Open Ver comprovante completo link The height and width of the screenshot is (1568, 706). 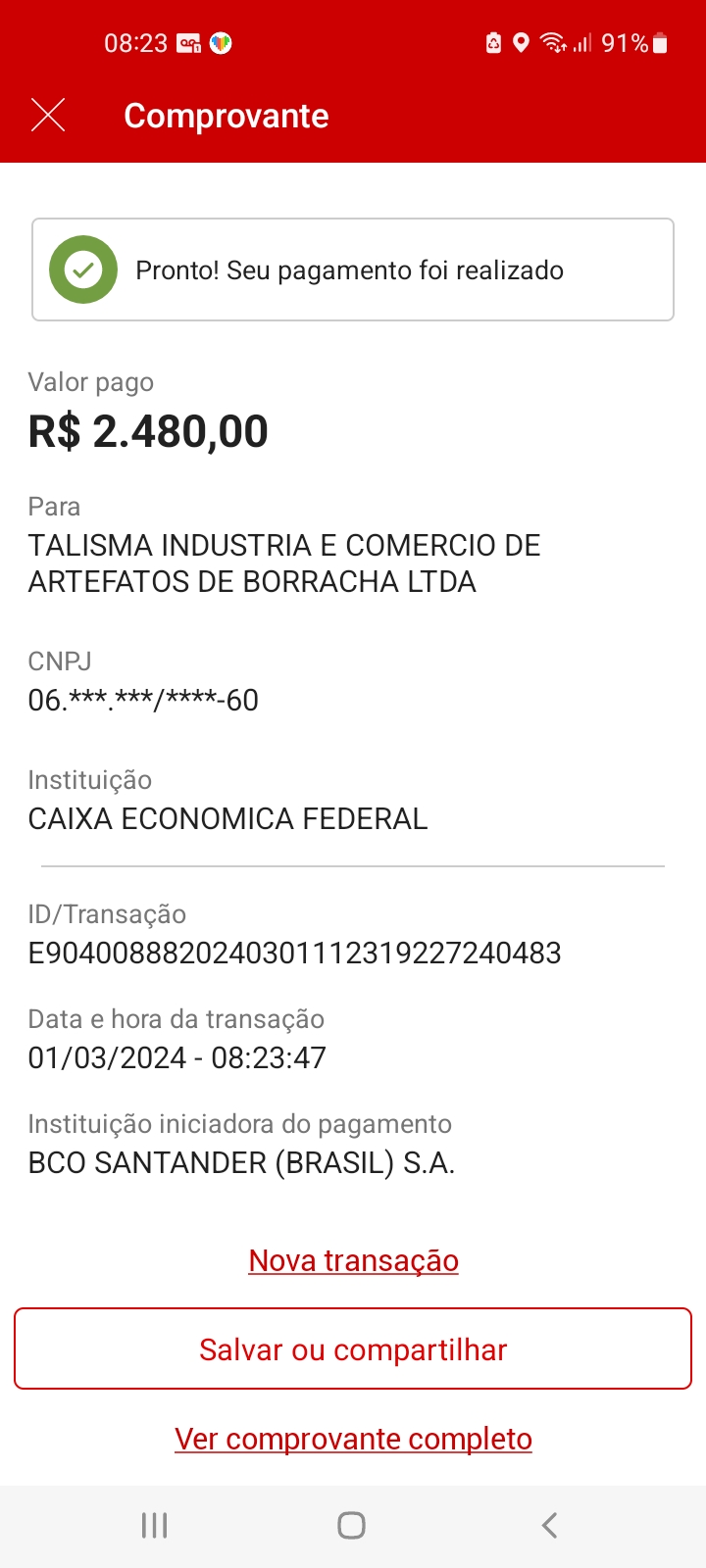[353, 1439]
